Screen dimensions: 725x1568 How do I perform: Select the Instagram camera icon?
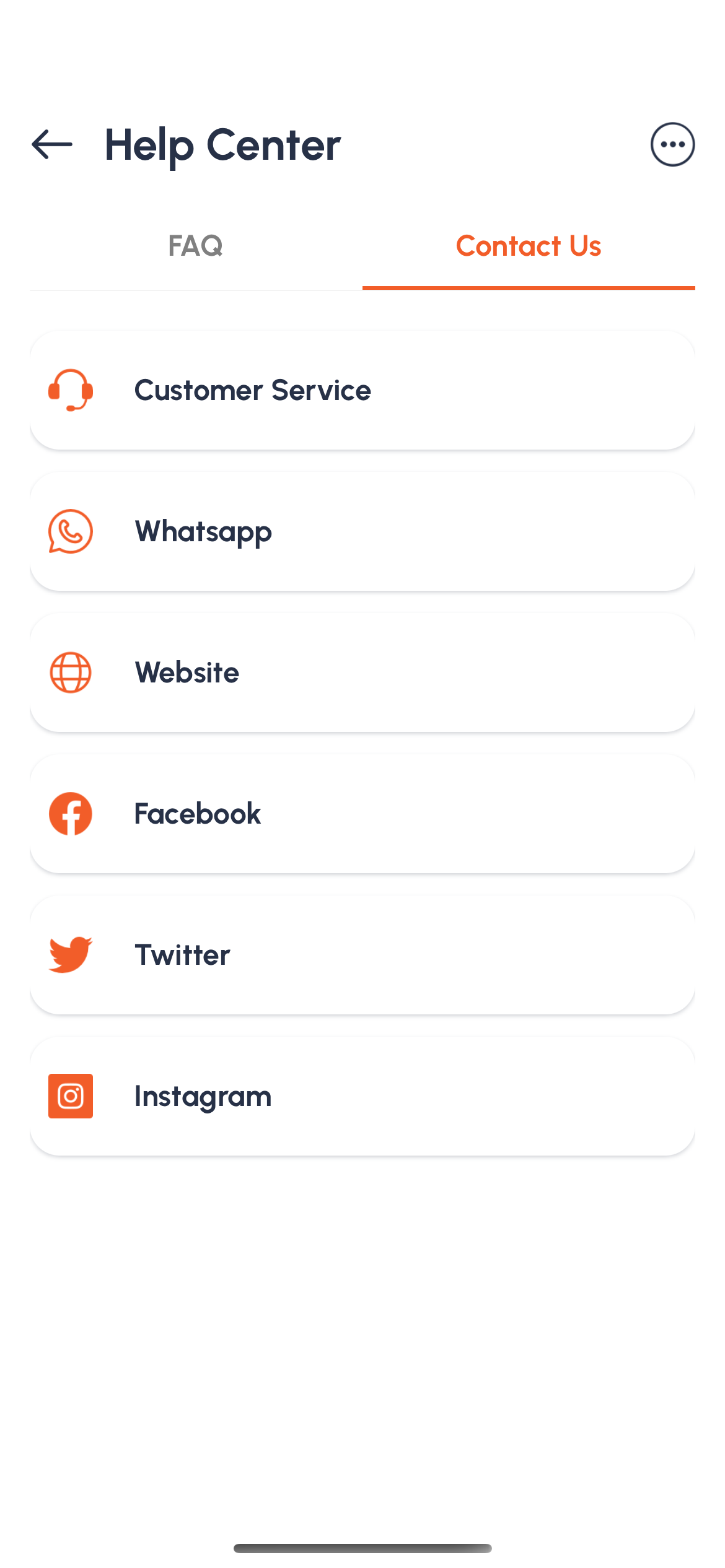pyautogui.click(x=70, y=1095)
